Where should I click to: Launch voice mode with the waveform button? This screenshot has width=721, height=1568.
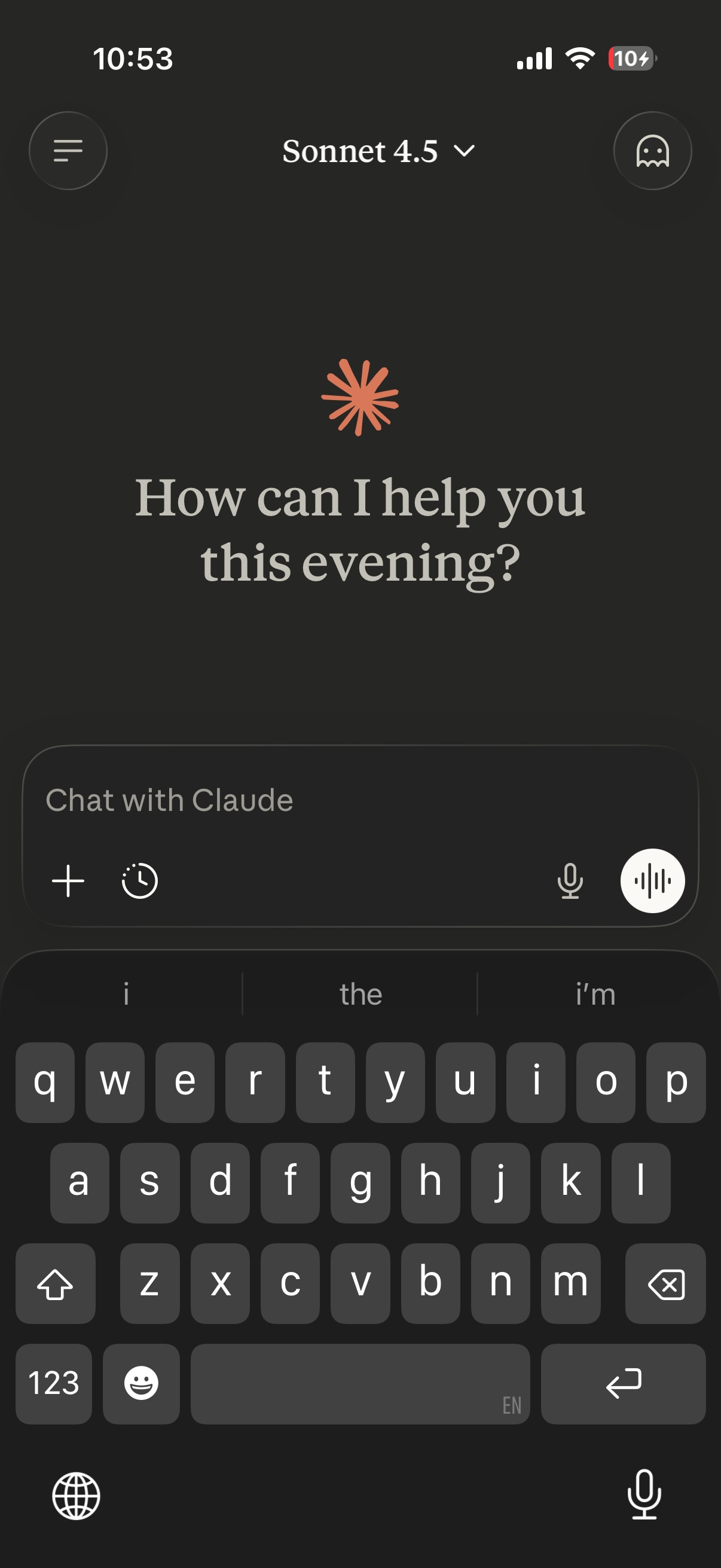click(x=652, y=881)
